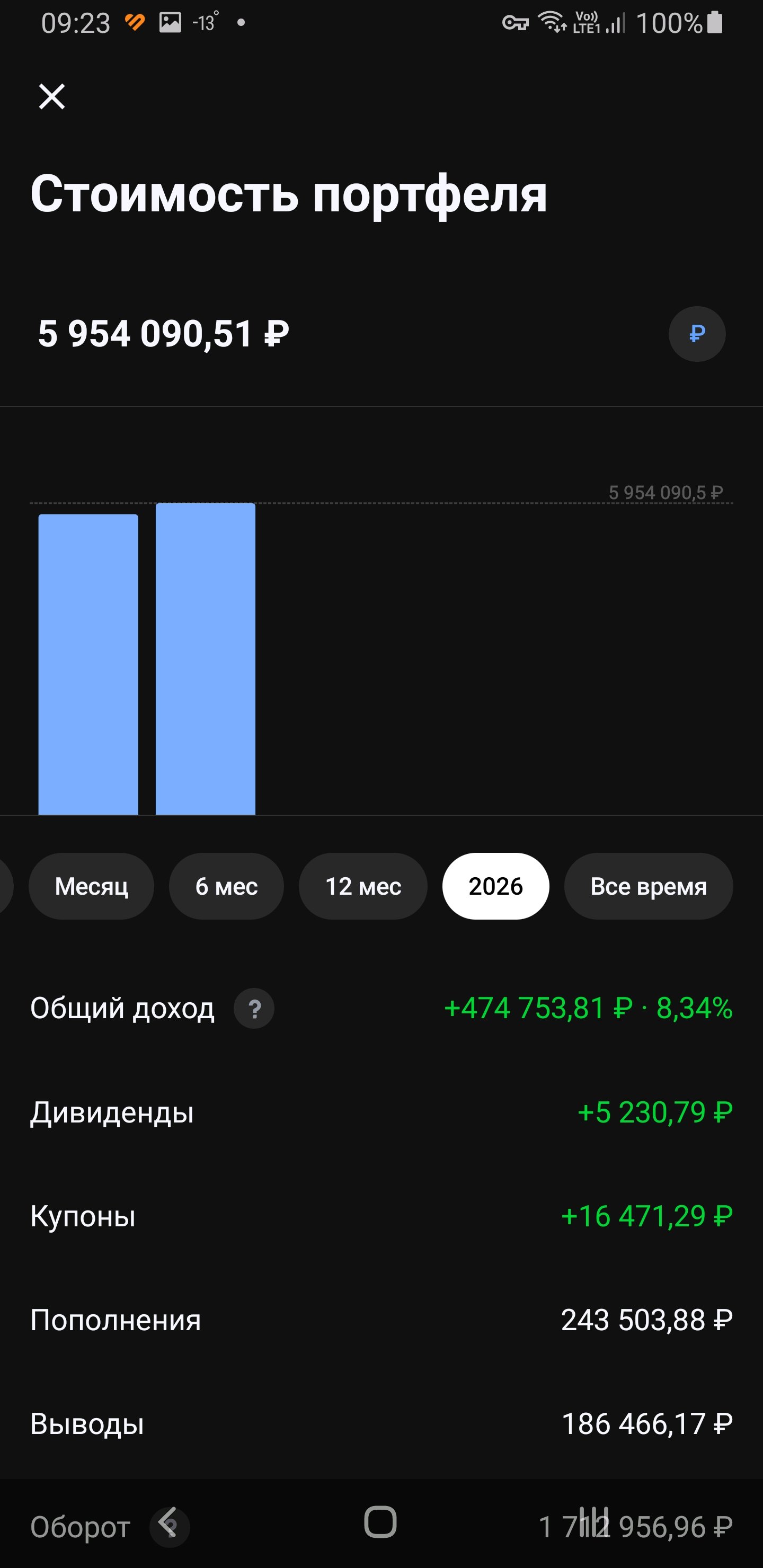This screenshot has width=763, height=1568.
Task: Switch currency with the ruble button
Action: click(697, 334)
